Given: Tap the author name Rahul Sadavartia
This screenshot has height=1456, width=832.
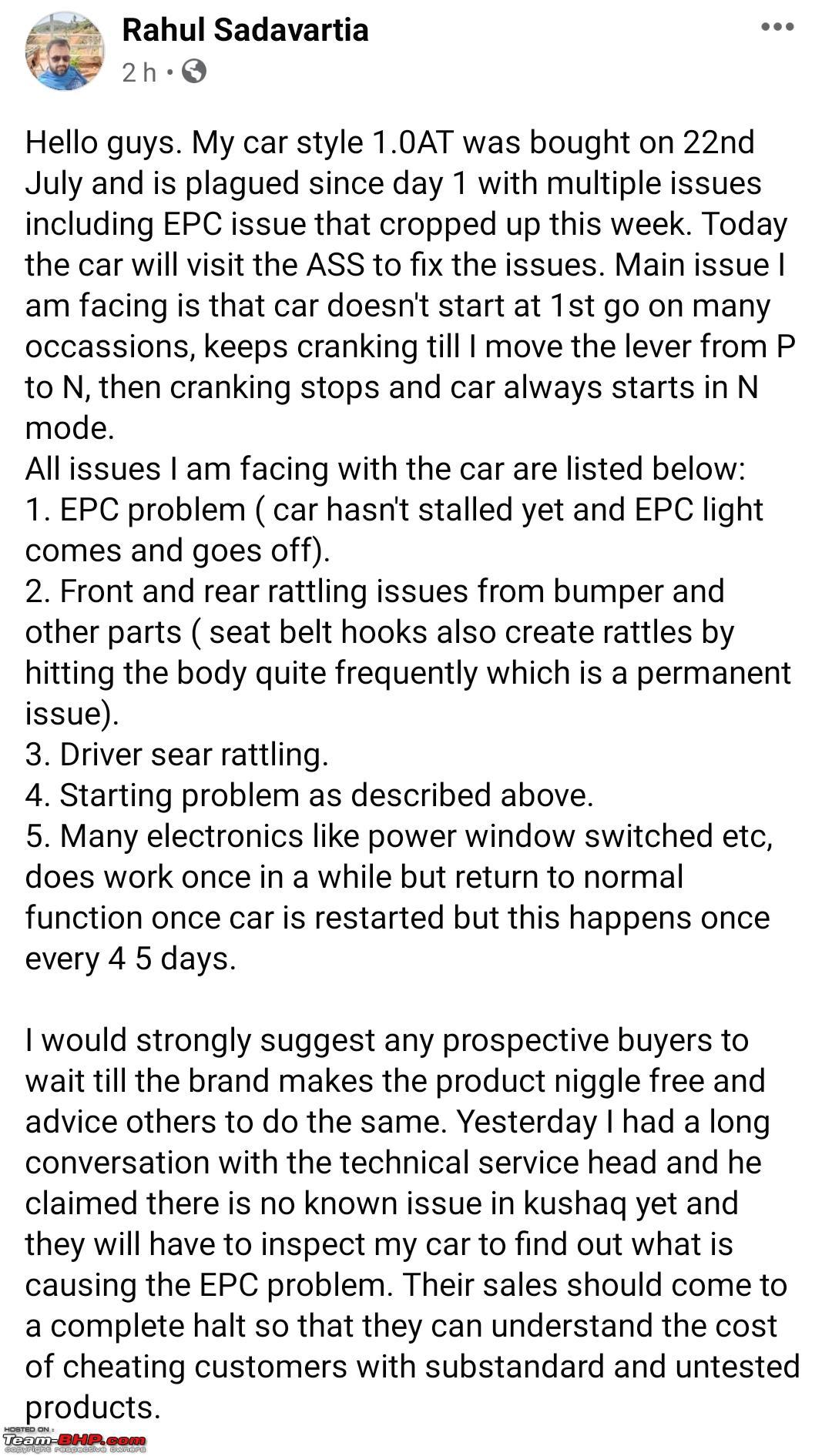Looking at the screenshot, I should tap(245, 30).
